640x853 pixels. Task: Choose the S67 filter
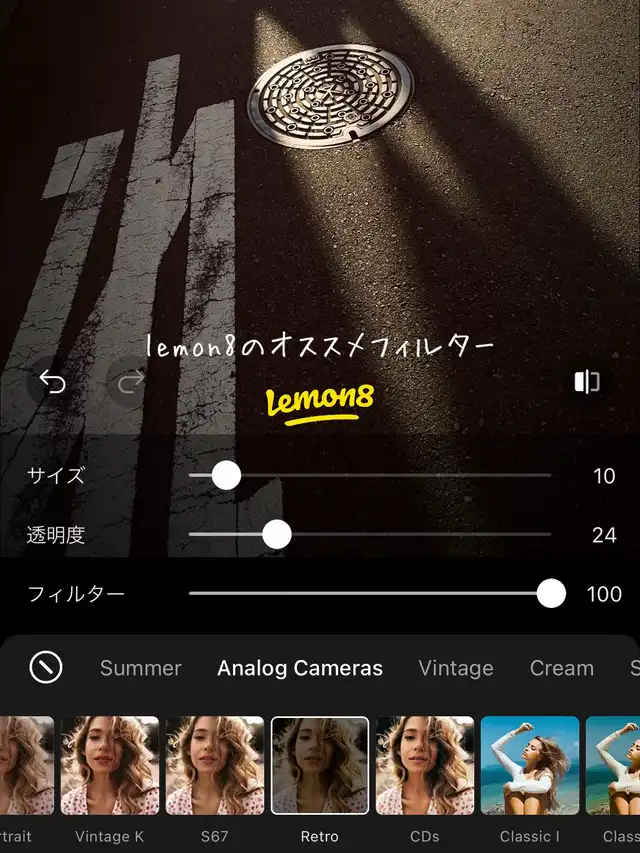click(x=215, y=765)
